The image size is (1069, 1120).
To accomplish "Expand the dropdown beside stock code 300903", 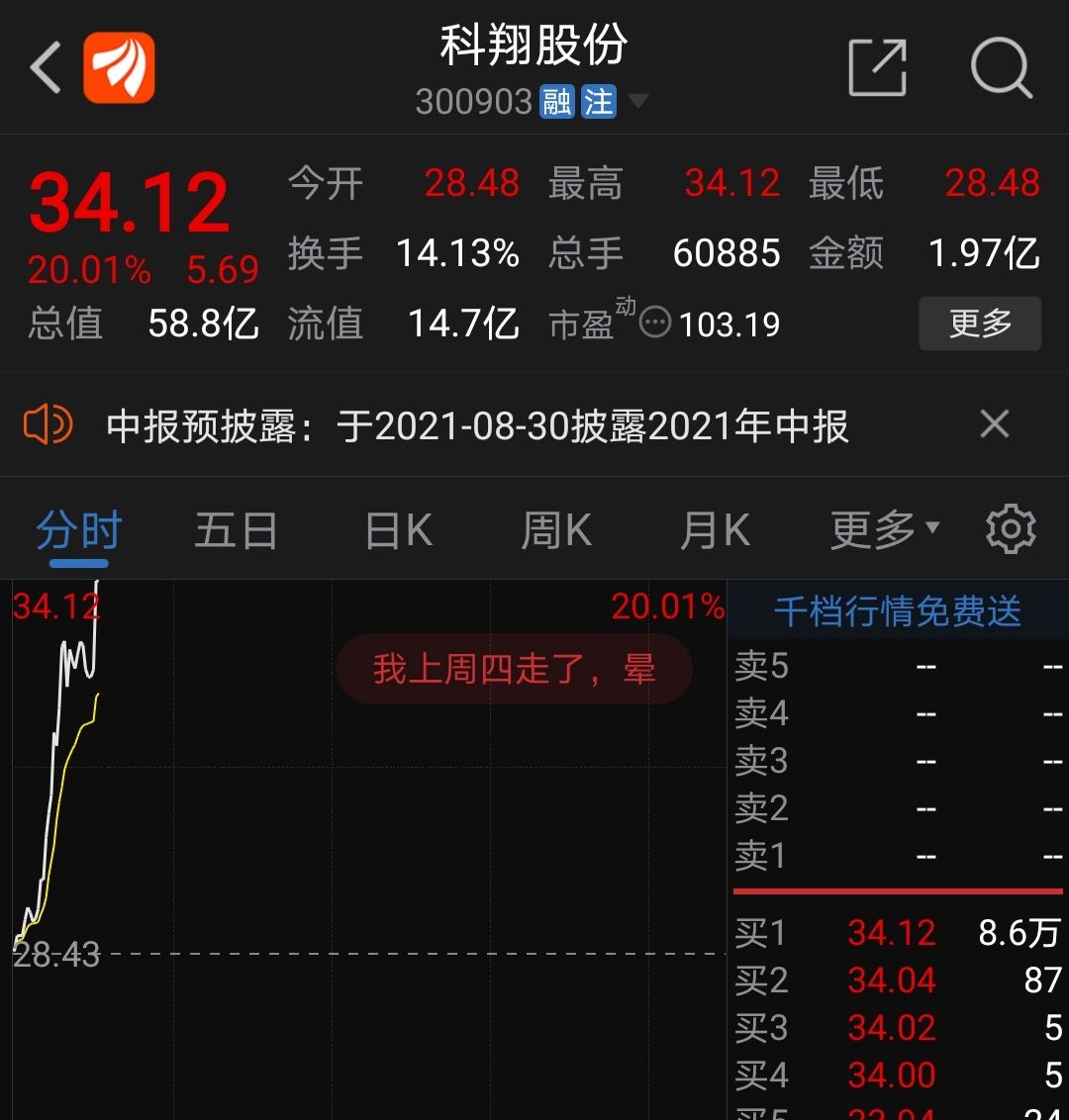I will (x=638, y=102).
